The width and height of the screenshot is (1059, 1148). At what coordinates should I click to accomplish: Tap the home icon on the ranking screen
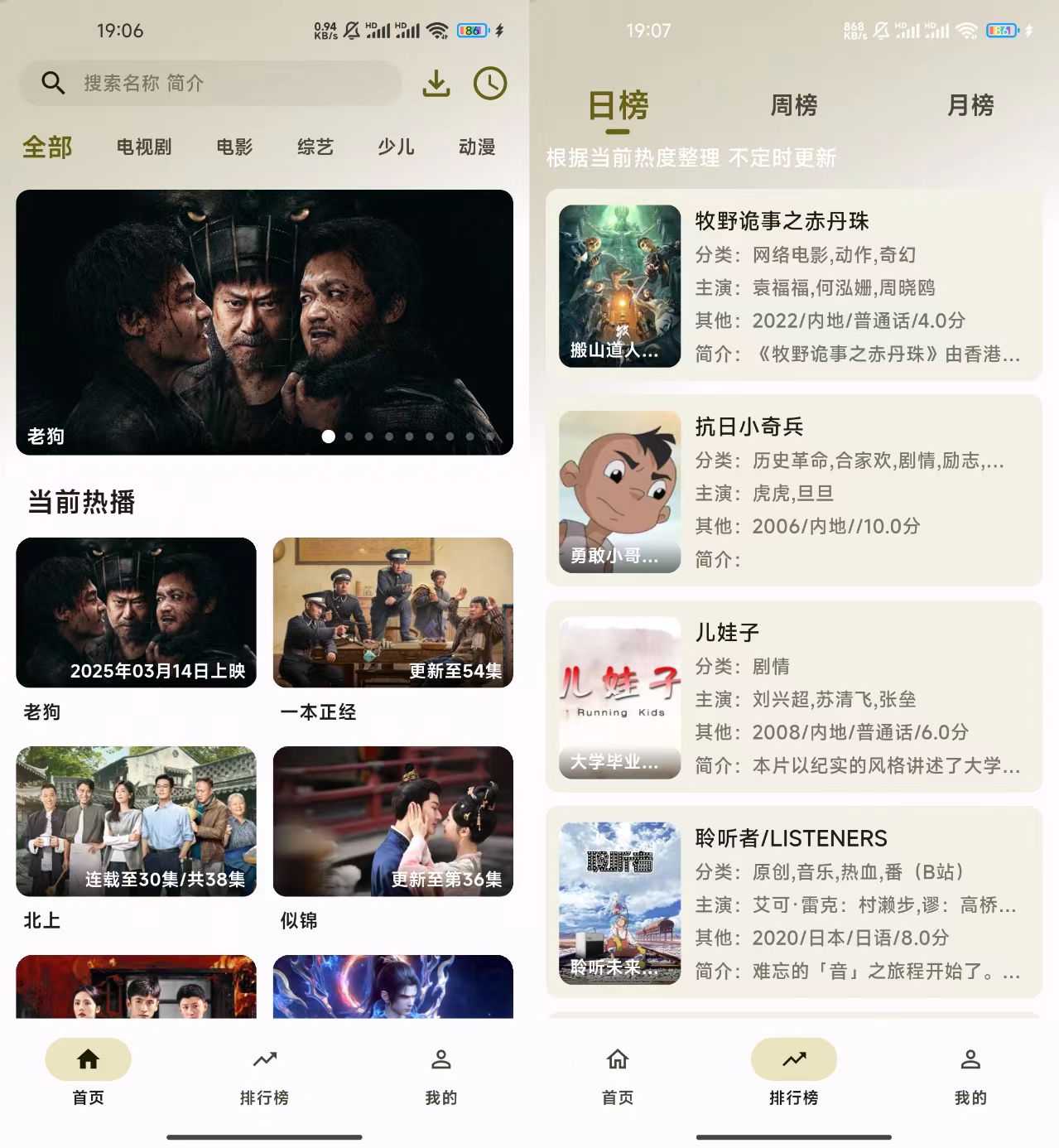[x=617, y=1059]
